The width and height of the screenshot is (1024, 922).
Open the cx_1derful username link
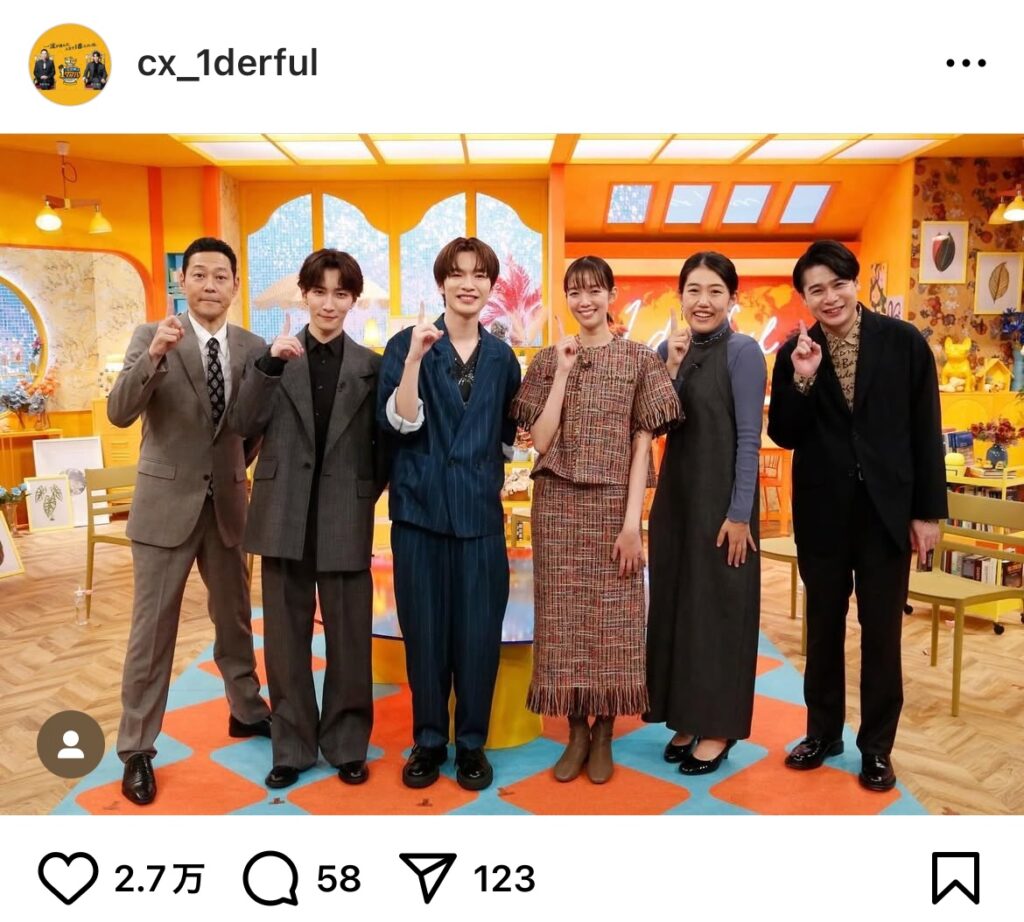(227, 64)
